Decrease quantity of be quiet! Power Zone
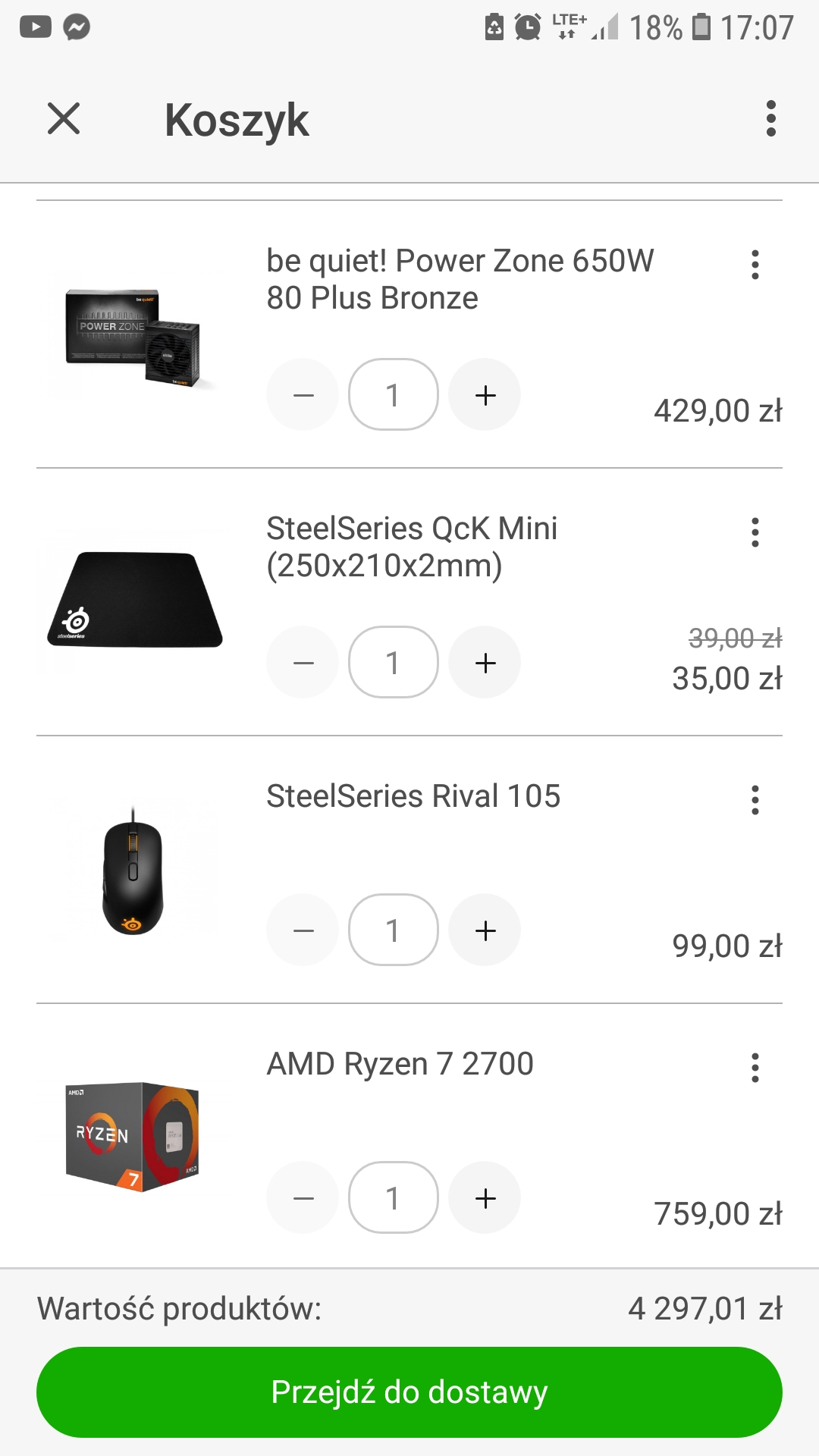Screen dimensions: 819x1456 303,394
